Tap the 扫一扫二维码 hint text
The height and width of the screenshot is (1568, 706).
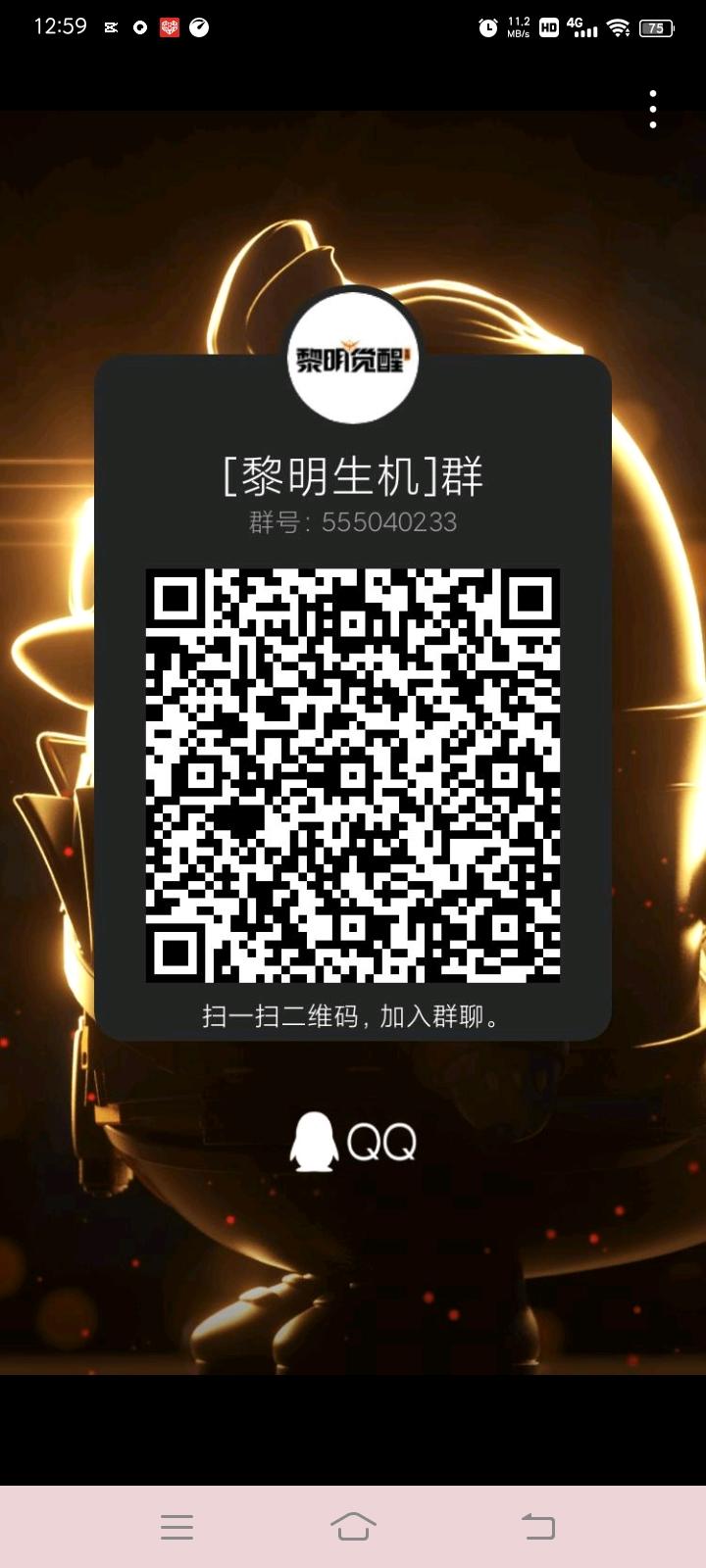pos(351,1017)
